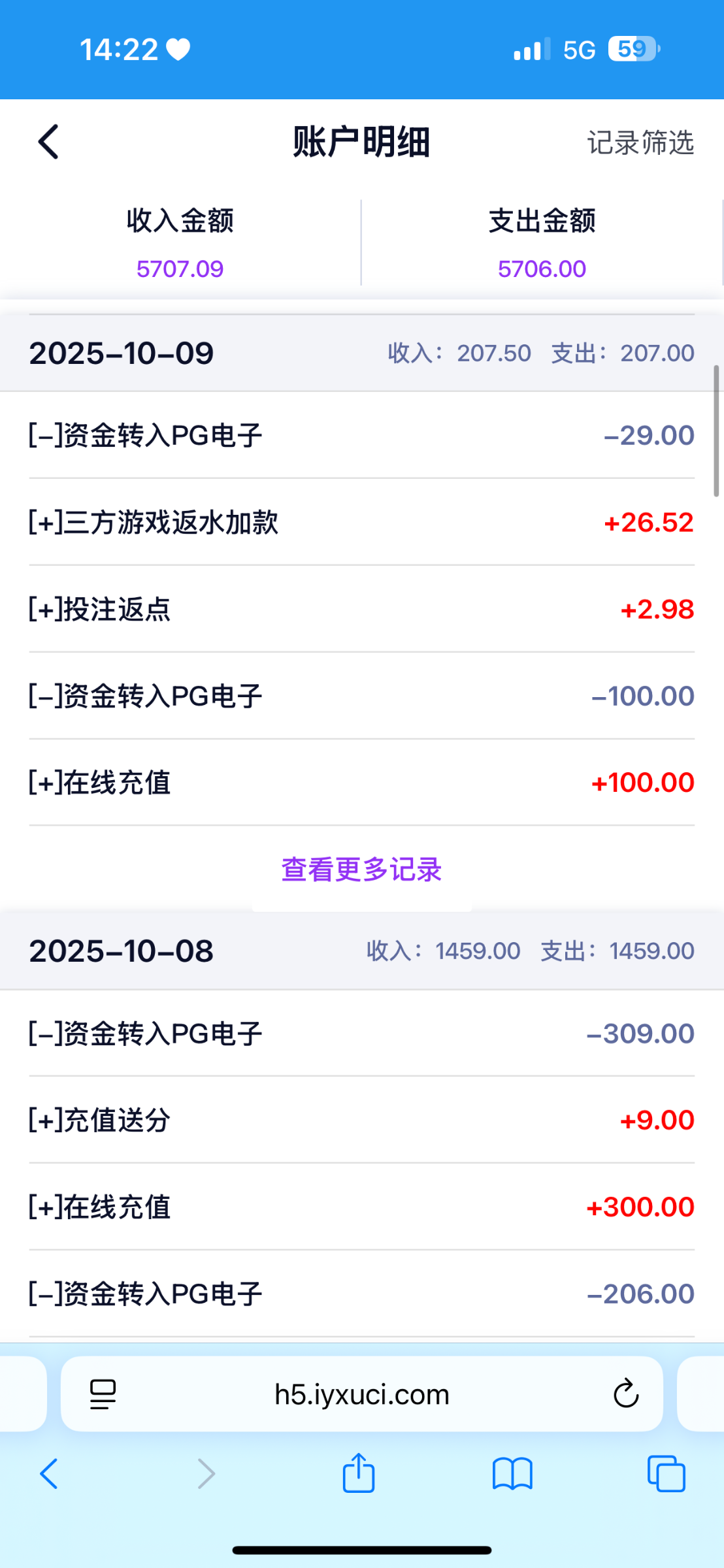724x1568 pixels.
Task: Tap the 投注返点 +2.98 record
Action: [361, 609]
